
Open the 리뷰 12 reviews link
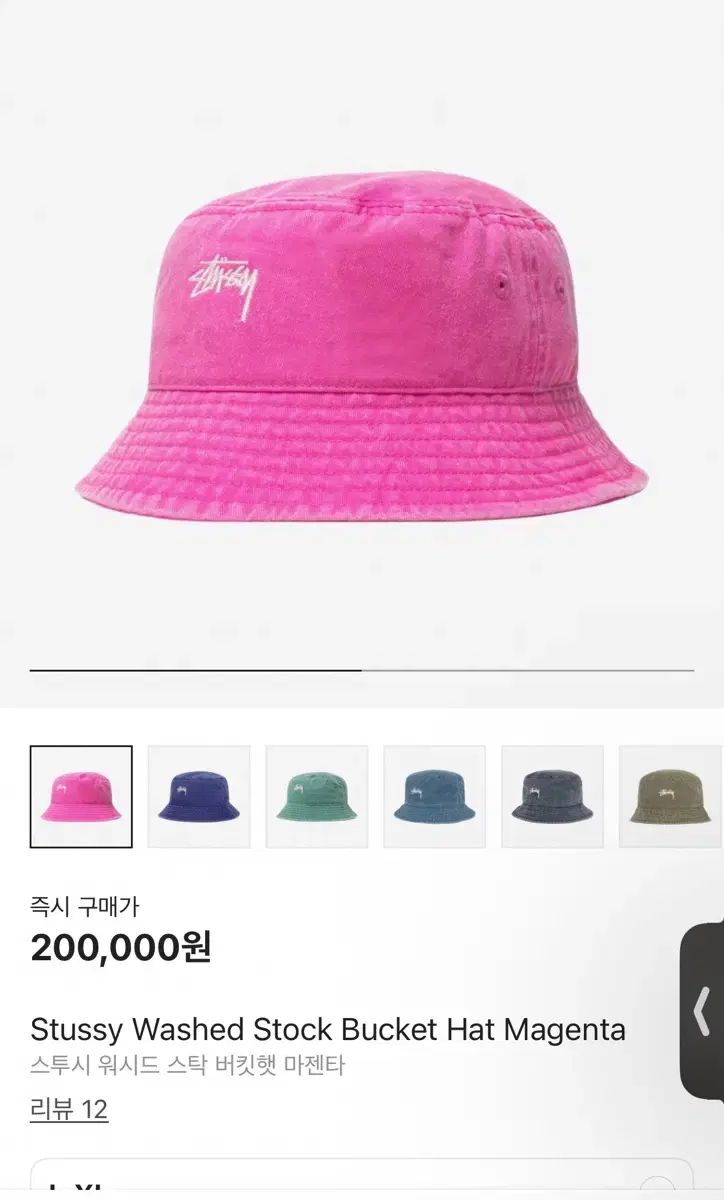69,1109
